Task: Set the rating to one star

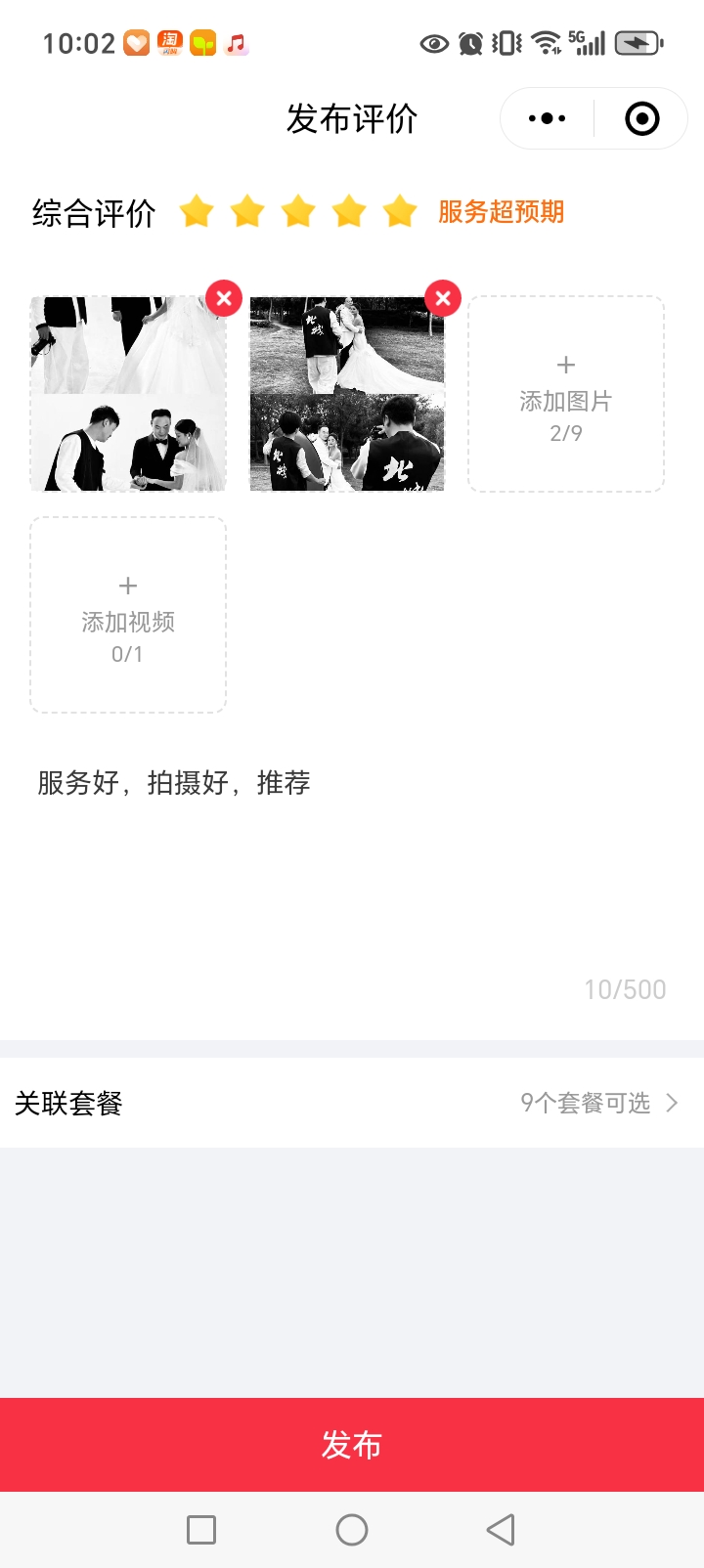Action: point(197,211)
